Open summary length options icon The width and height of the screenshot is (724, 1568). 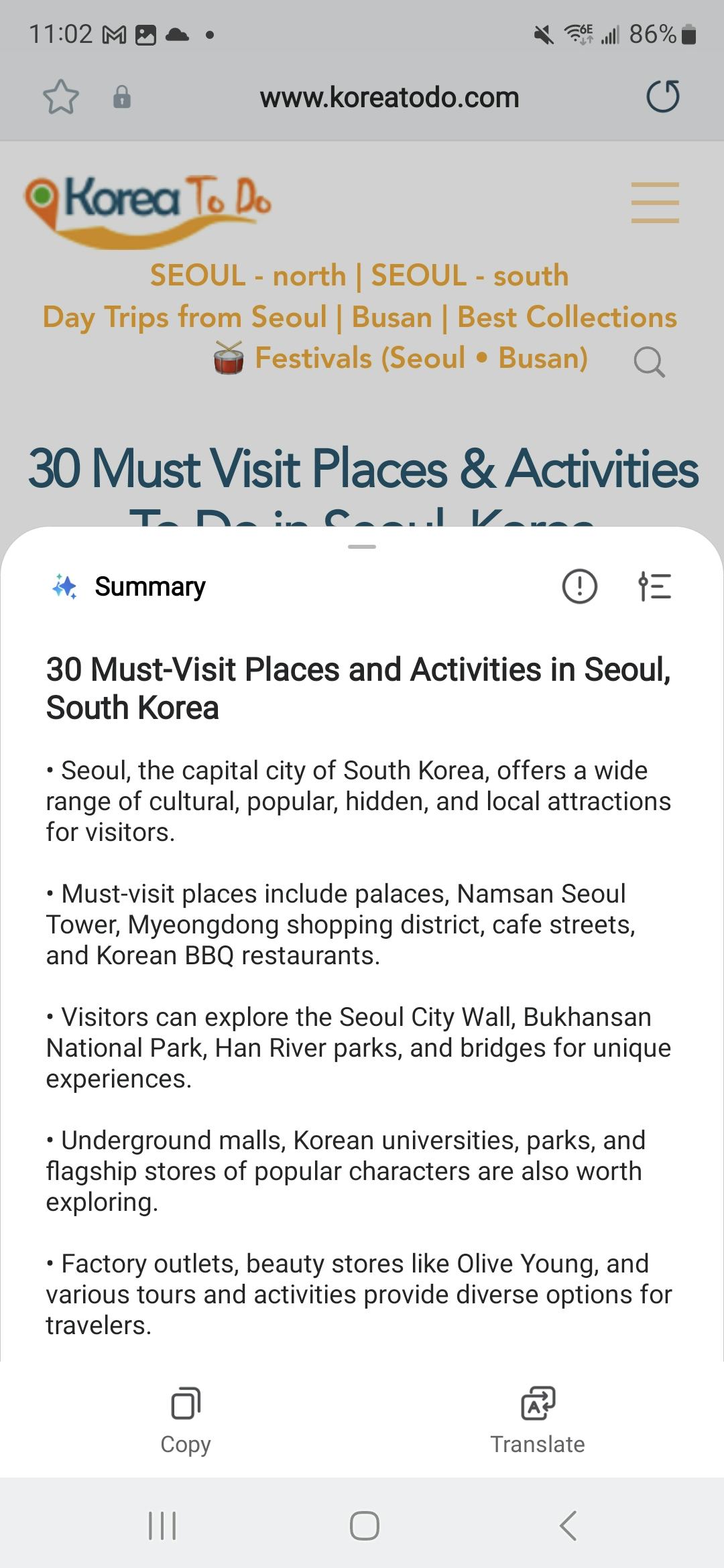coord(654,586)
